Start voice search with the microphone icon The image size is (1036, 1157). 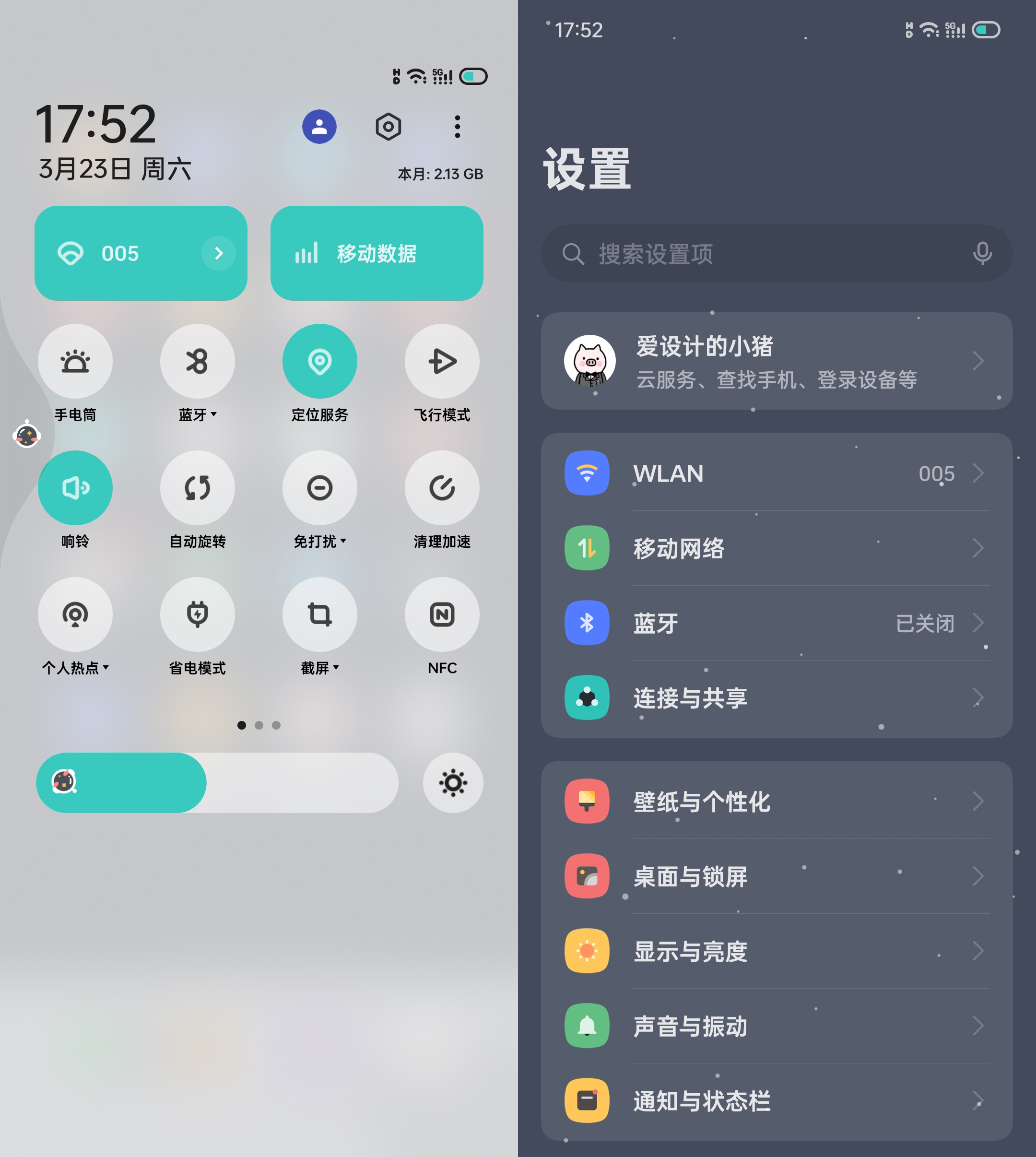pos(982,253)
